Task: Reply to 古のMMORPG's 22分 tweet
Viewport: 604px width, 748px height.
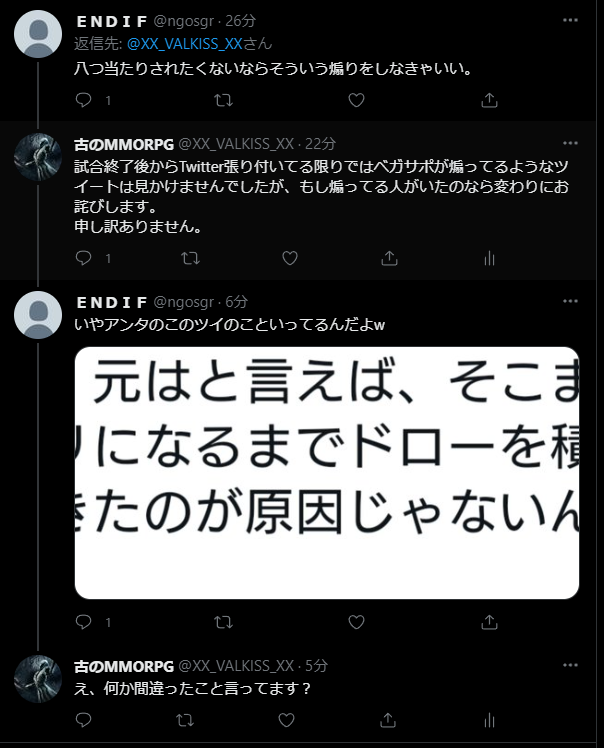Action: pyautogui.click(x=84, y=258)
